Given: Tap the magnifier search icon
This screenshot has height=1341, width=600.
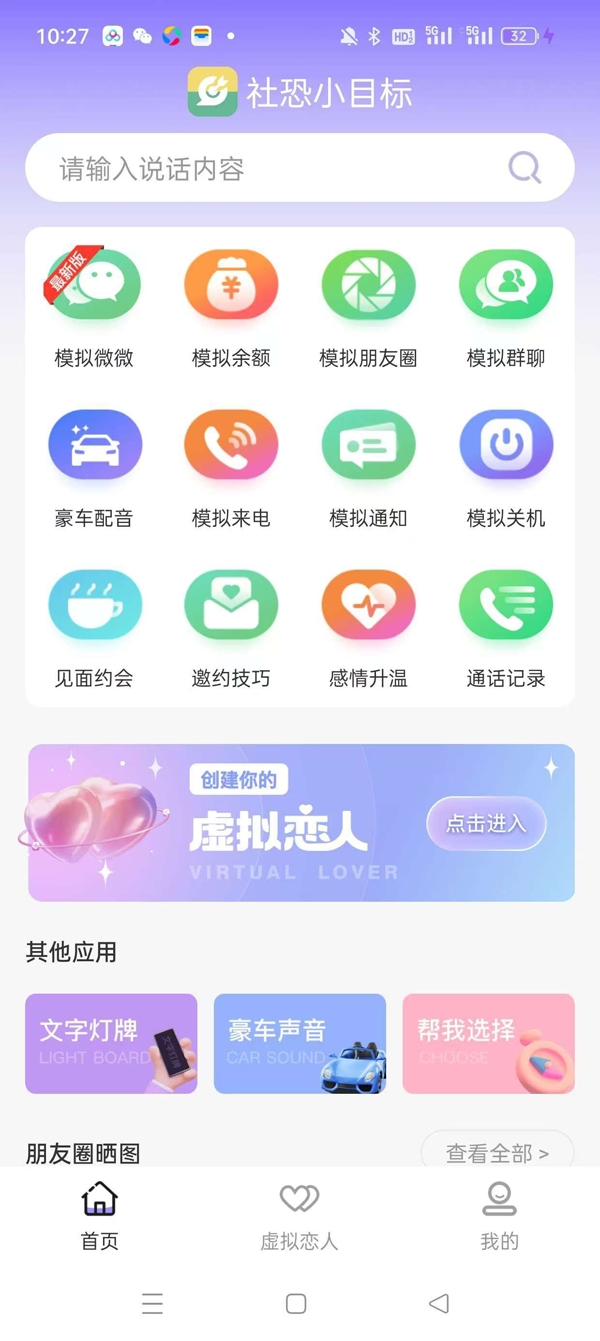Looking at the screenshot, I should point(524,168).
